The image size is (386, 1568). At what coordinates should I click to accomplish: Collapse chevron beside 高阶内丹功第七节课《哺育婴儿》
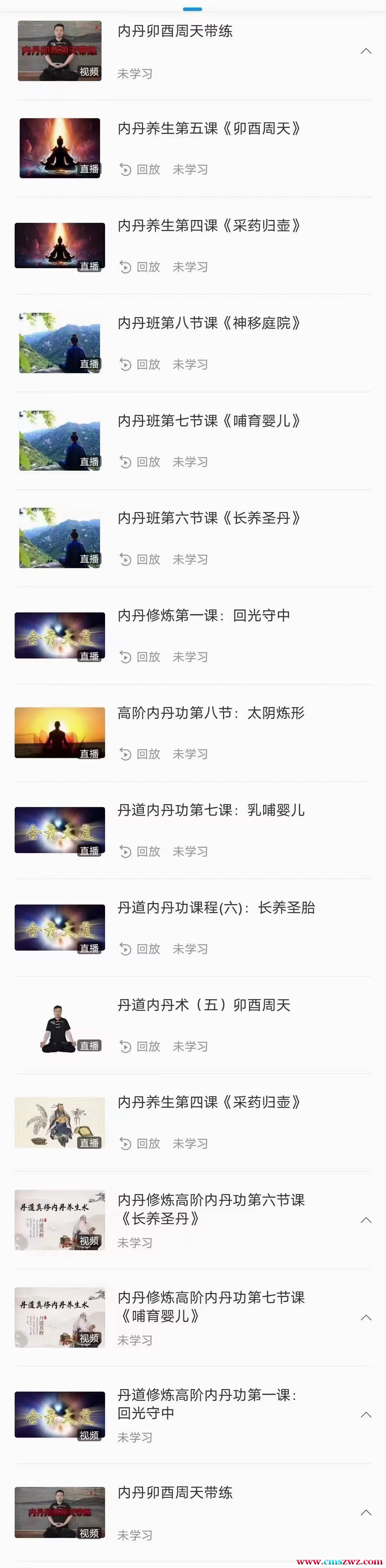point(366,1318)
